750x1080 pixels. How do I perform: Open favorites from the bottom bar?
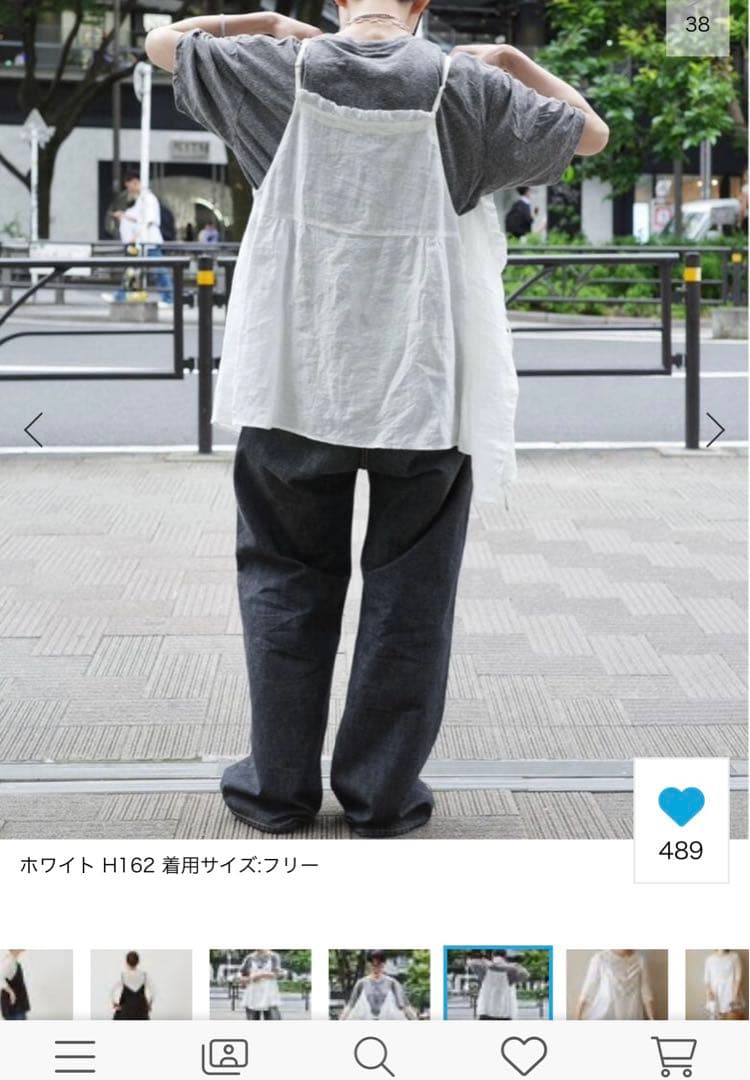click(524, 1056)
